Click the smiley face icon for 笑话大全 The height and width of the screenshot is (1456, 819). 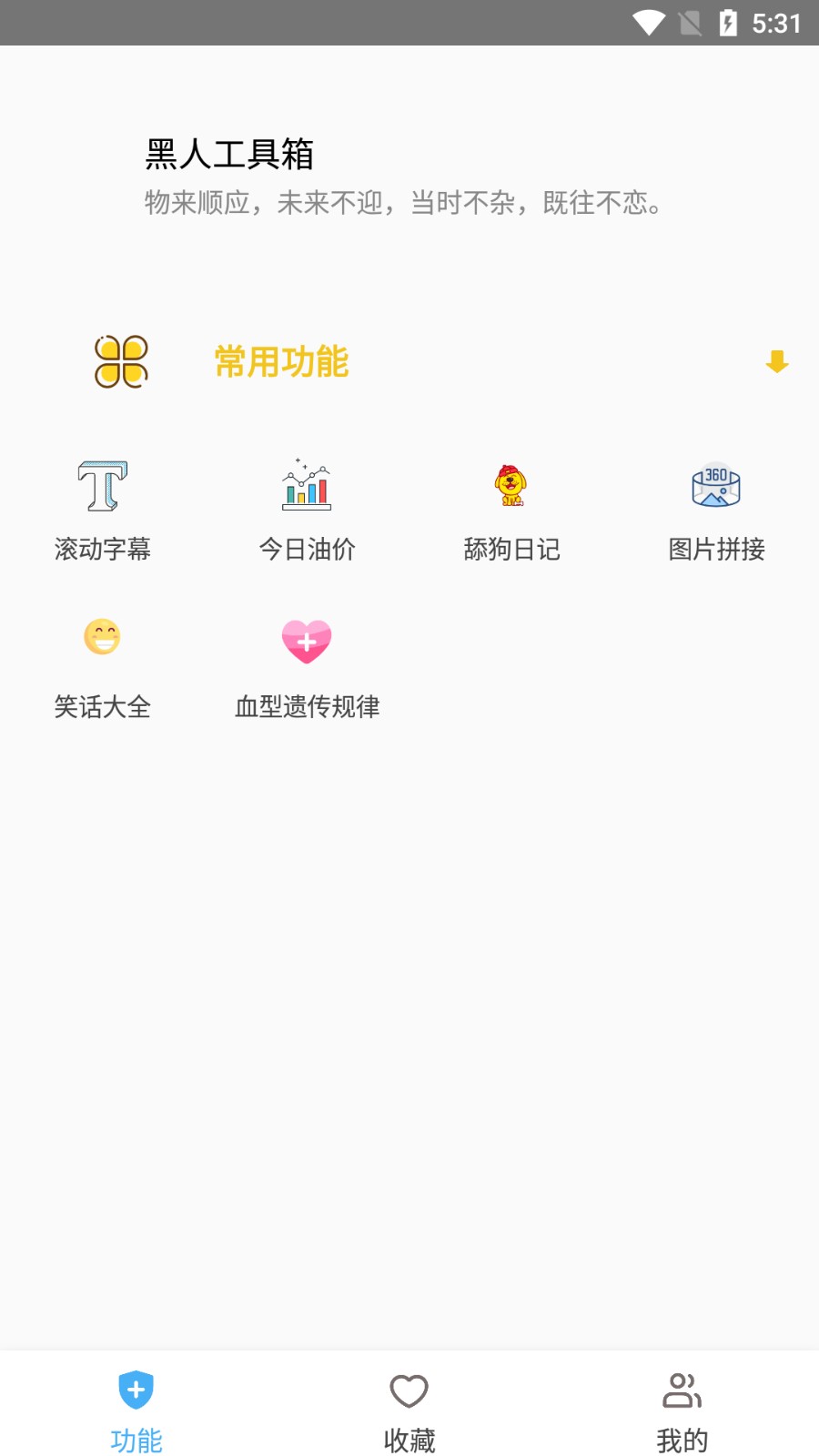coord(101,639)
